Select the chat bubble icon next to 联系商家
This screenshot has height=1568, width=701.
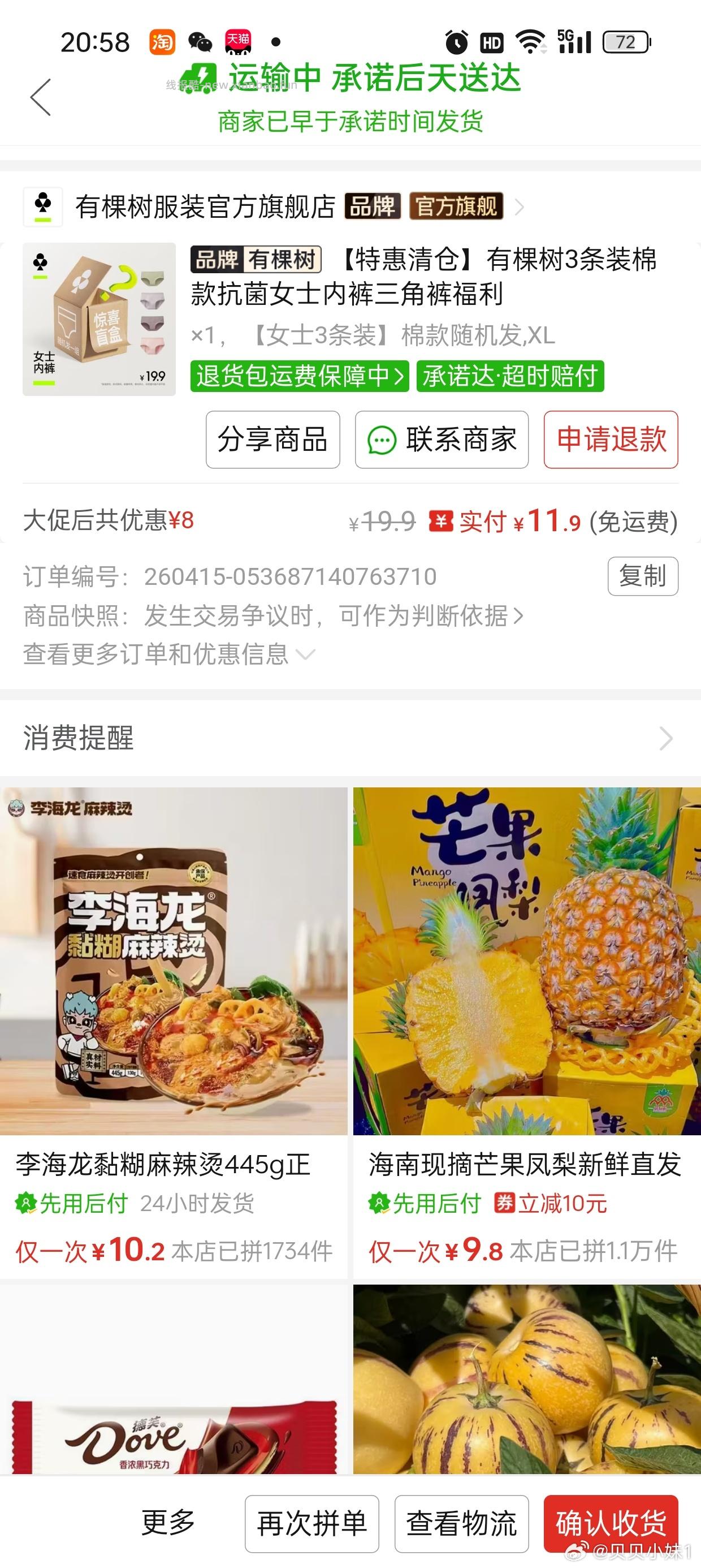[382, 441]
